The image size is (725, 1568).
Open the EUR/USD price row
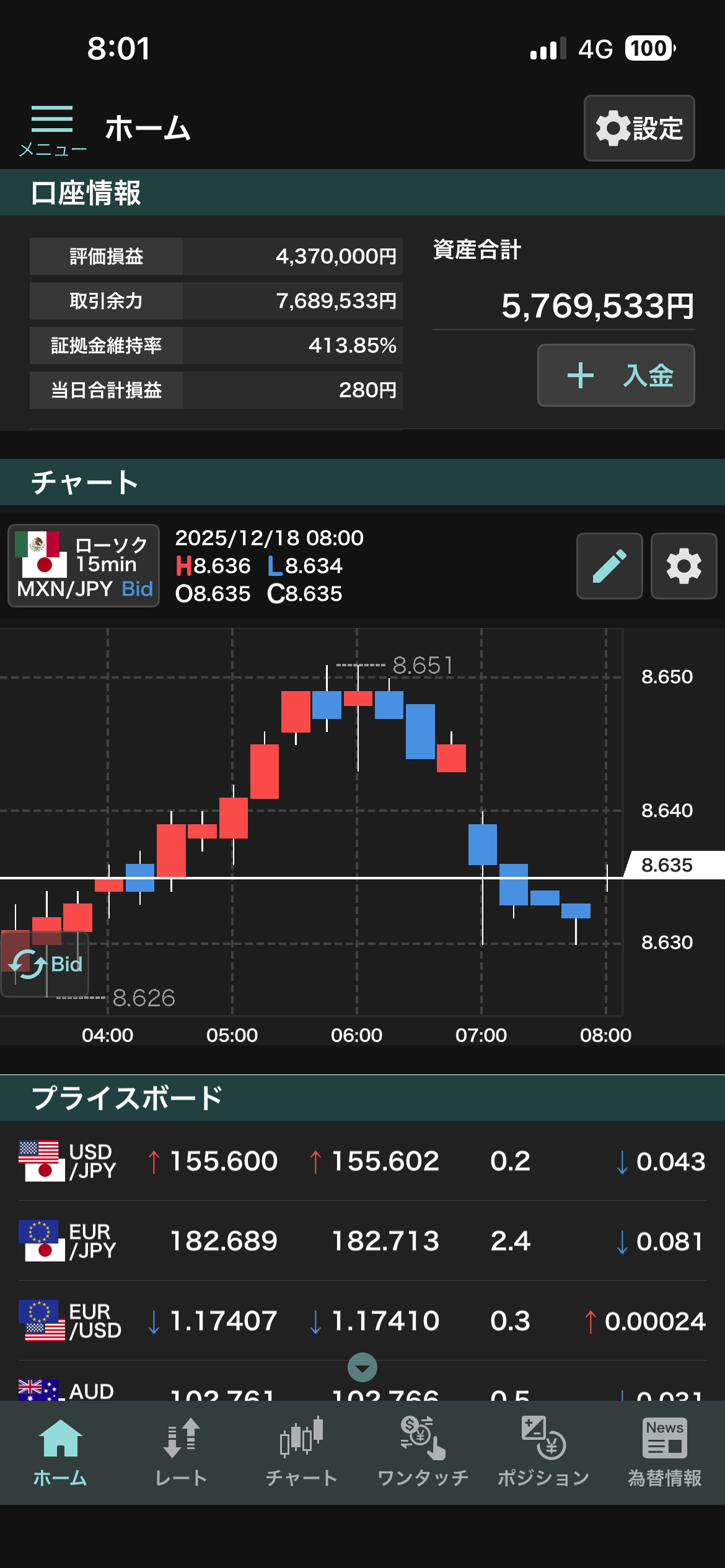pos(362,1321)
